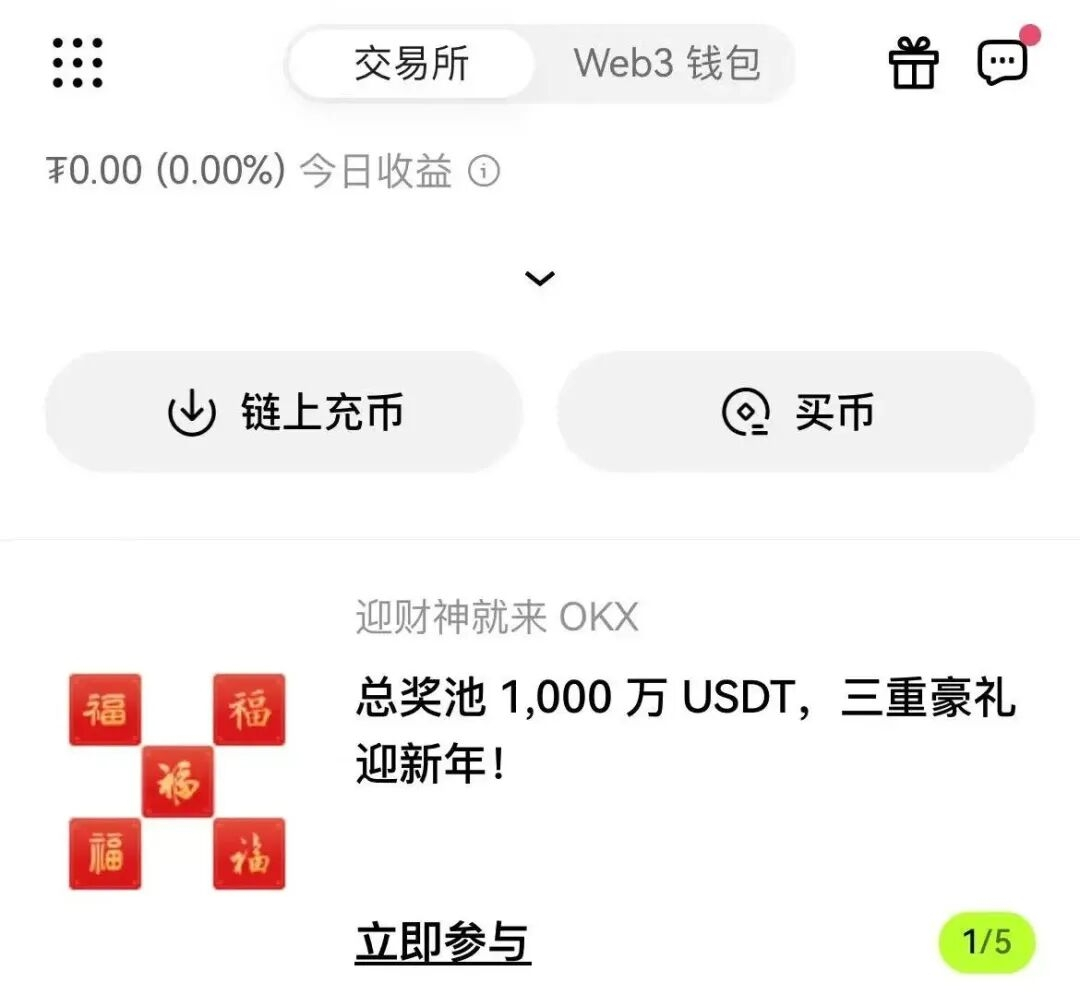
Task: Open the grid menu icon
Action: (x=77, y=63)
